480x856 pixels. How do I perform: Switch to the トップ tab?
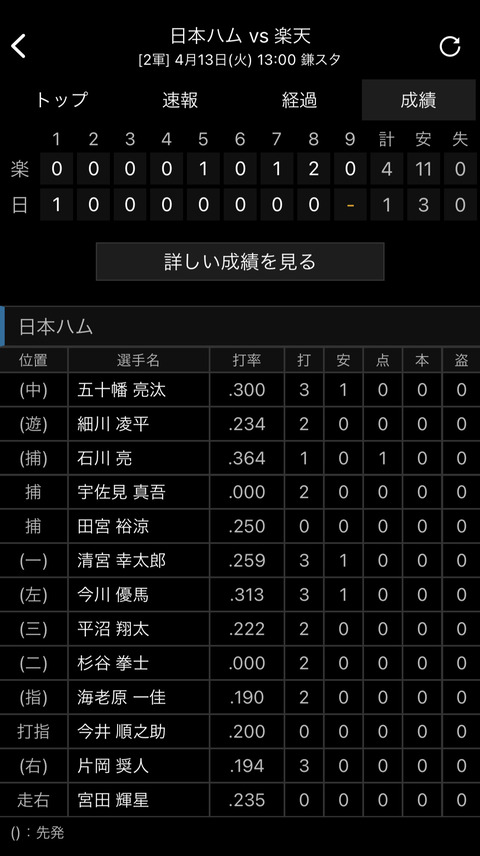[x=61, y=100]
